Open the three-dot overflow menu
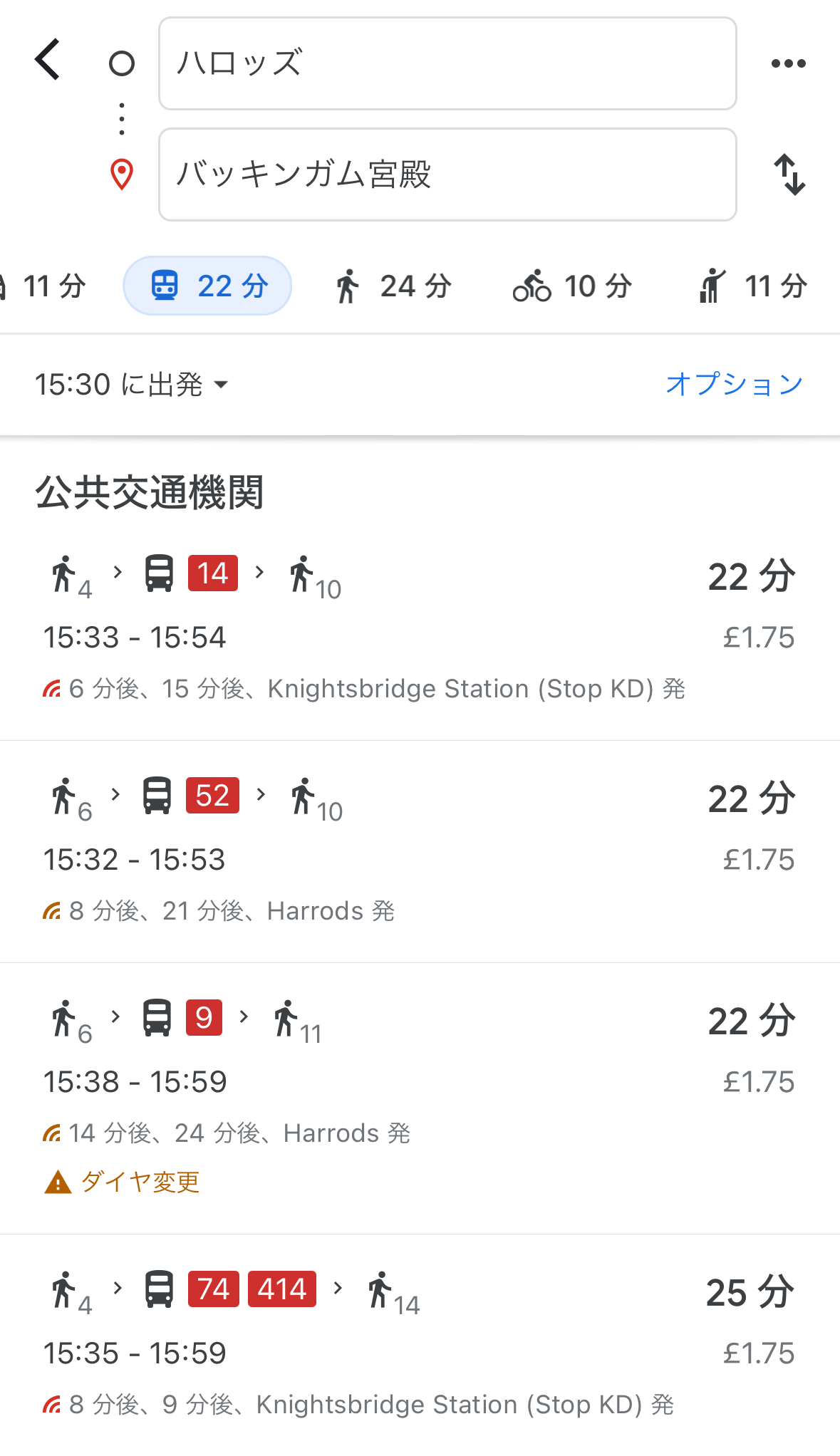Viewport: 840px width, 1456px height. click(789, 63)
